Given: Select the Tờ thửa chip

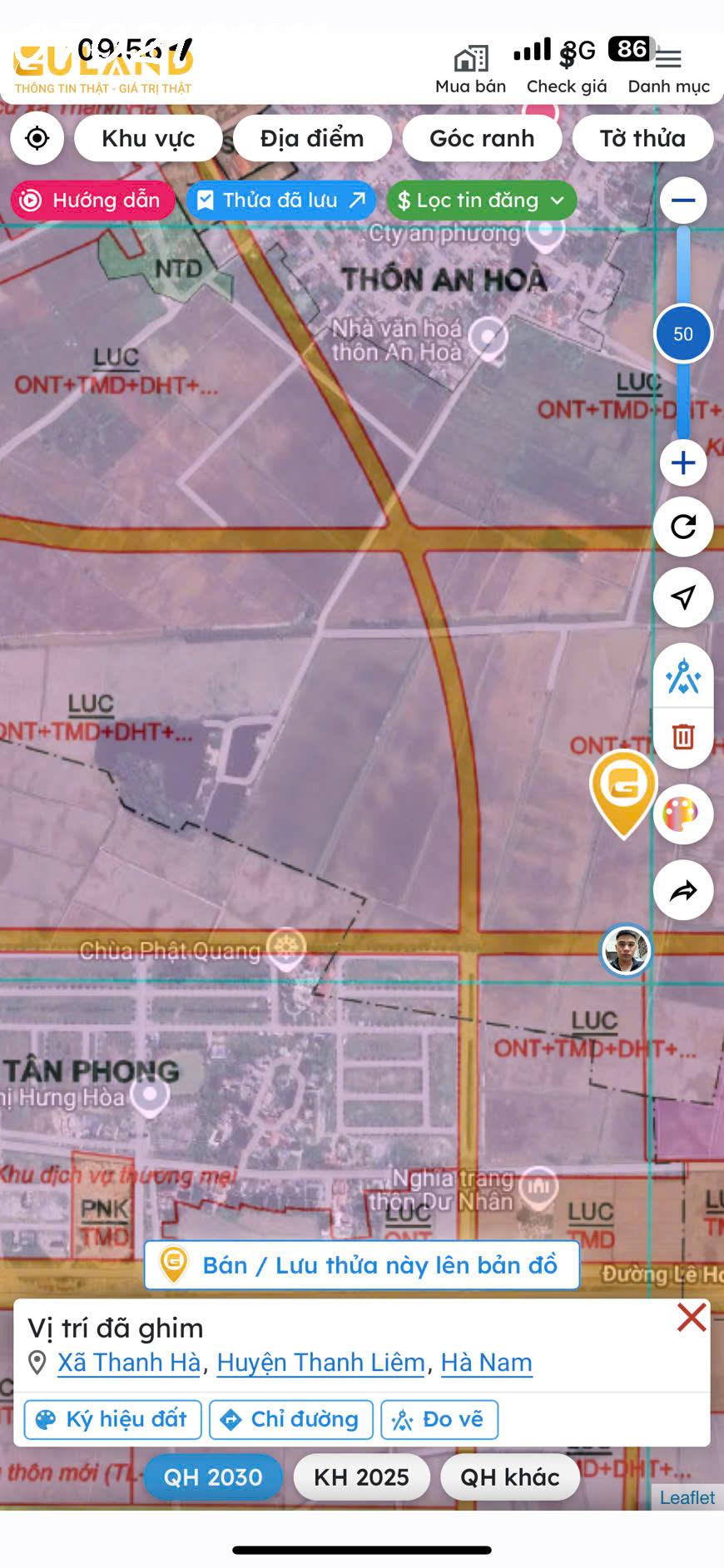Looking at the screenshot, I should 642,138.
